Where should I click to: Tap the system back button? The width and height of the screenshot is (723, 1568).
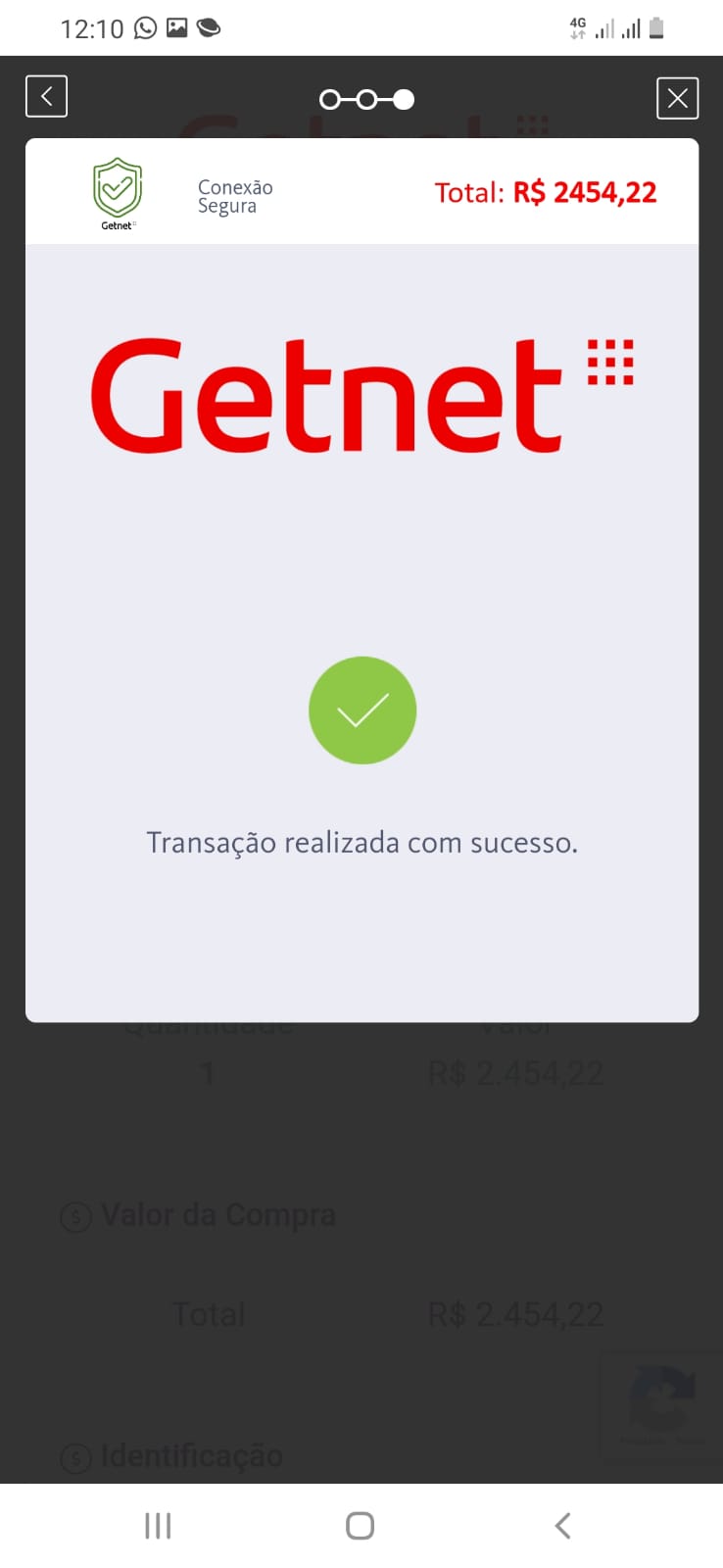(562, 1525)
